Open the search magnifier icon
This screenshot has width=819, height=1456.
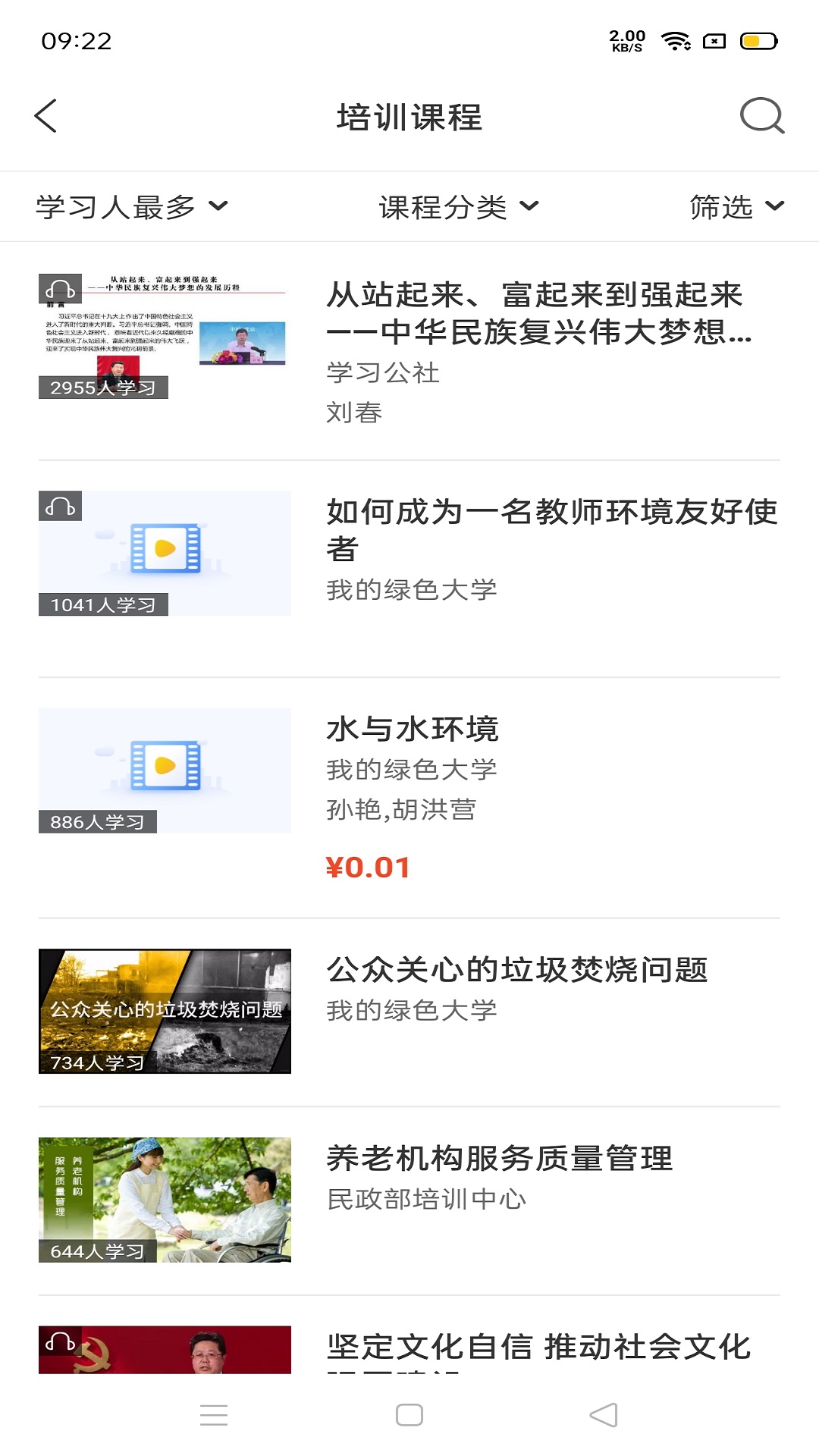(x=761, y=116)
